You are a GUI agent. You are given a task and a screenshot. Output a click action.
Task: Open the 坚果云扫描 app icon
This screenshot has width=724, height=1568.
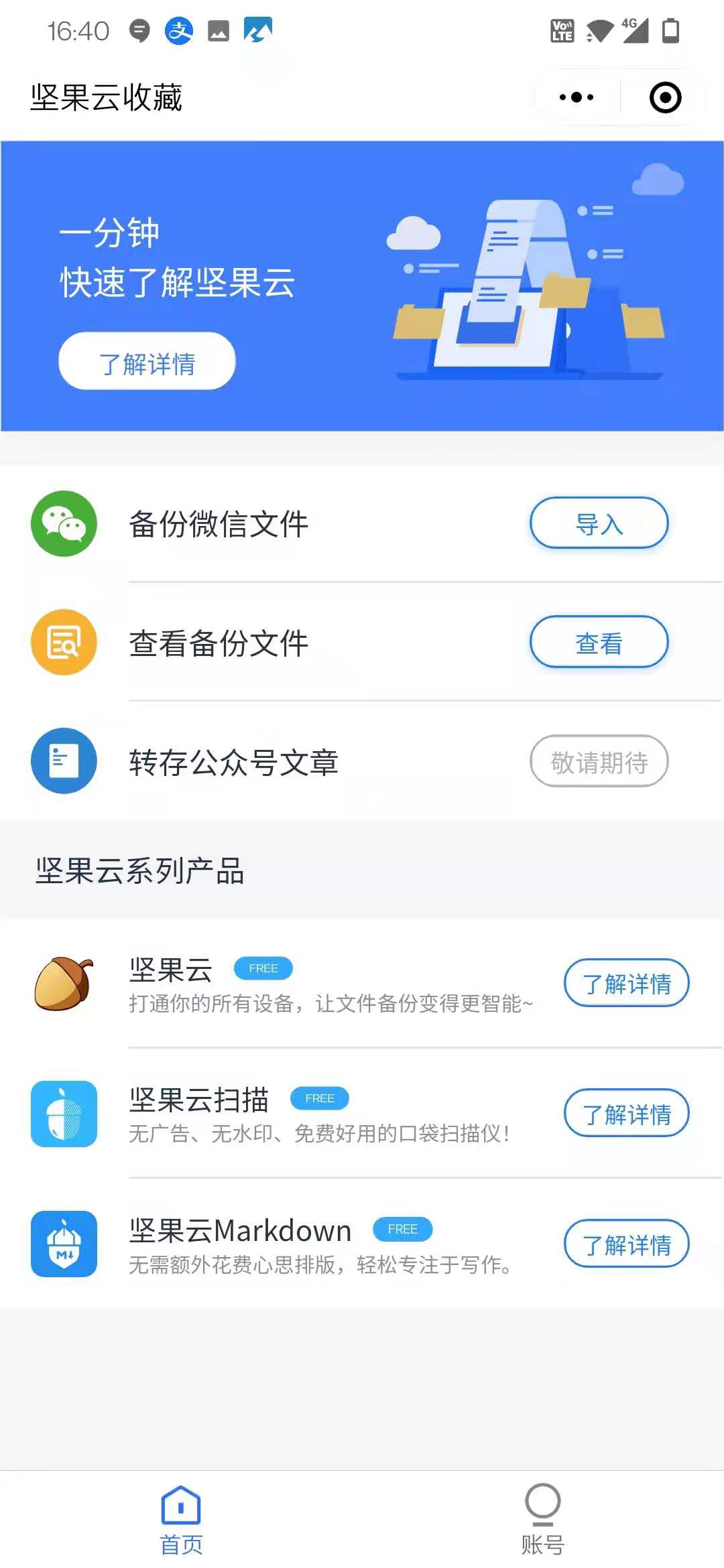point(64,1112)
